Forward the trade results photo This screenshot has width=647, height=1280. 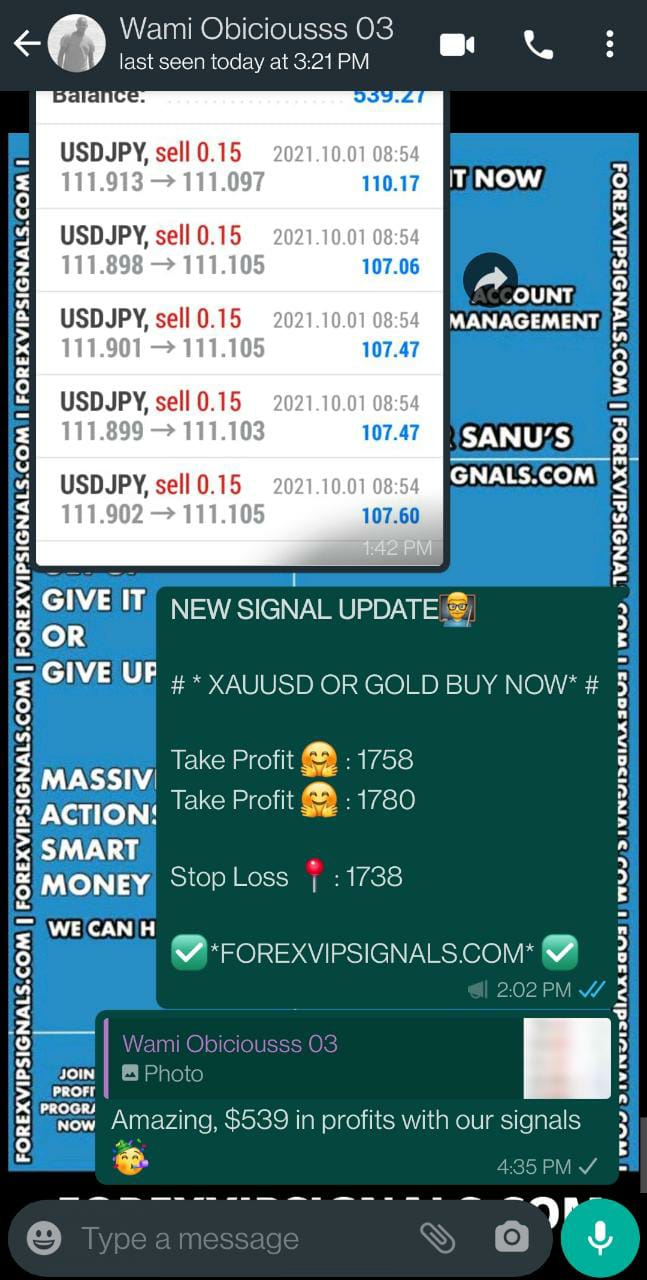click(x=490, y=280)
